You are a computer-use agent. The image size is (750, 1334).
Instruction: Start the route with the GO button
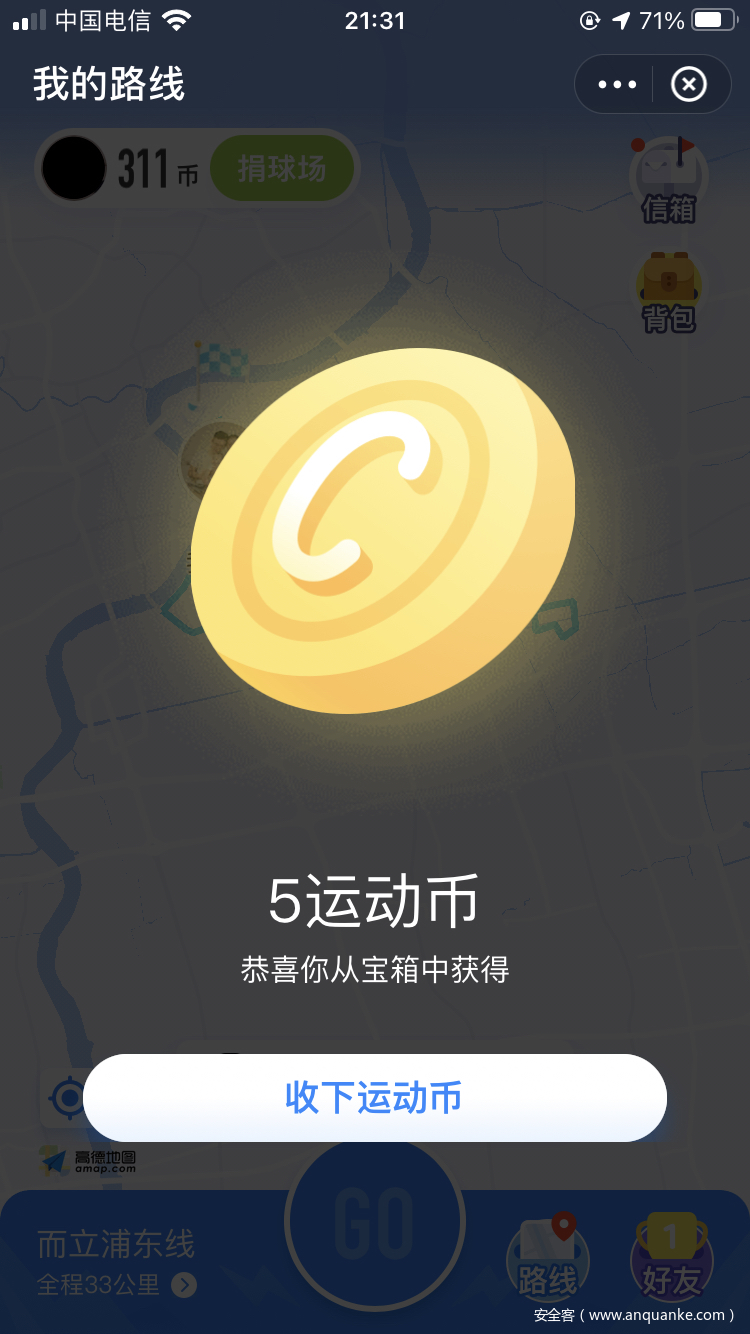[374, 1222]
